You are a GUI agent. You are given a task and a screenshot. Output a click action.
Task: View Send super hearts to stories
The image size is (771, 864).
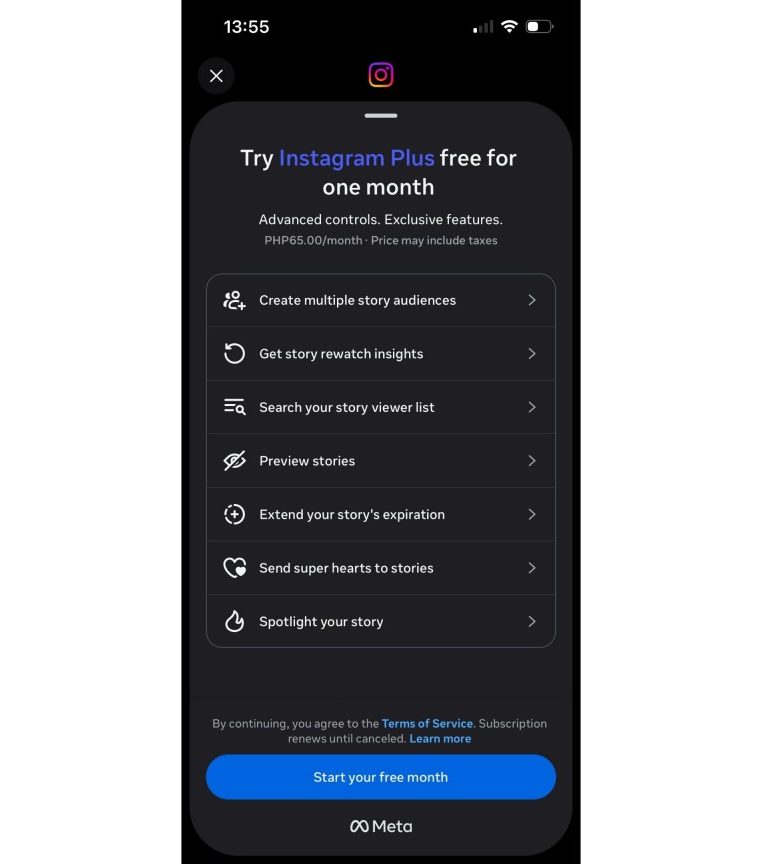pyautogui.click(x=380, y=568)
